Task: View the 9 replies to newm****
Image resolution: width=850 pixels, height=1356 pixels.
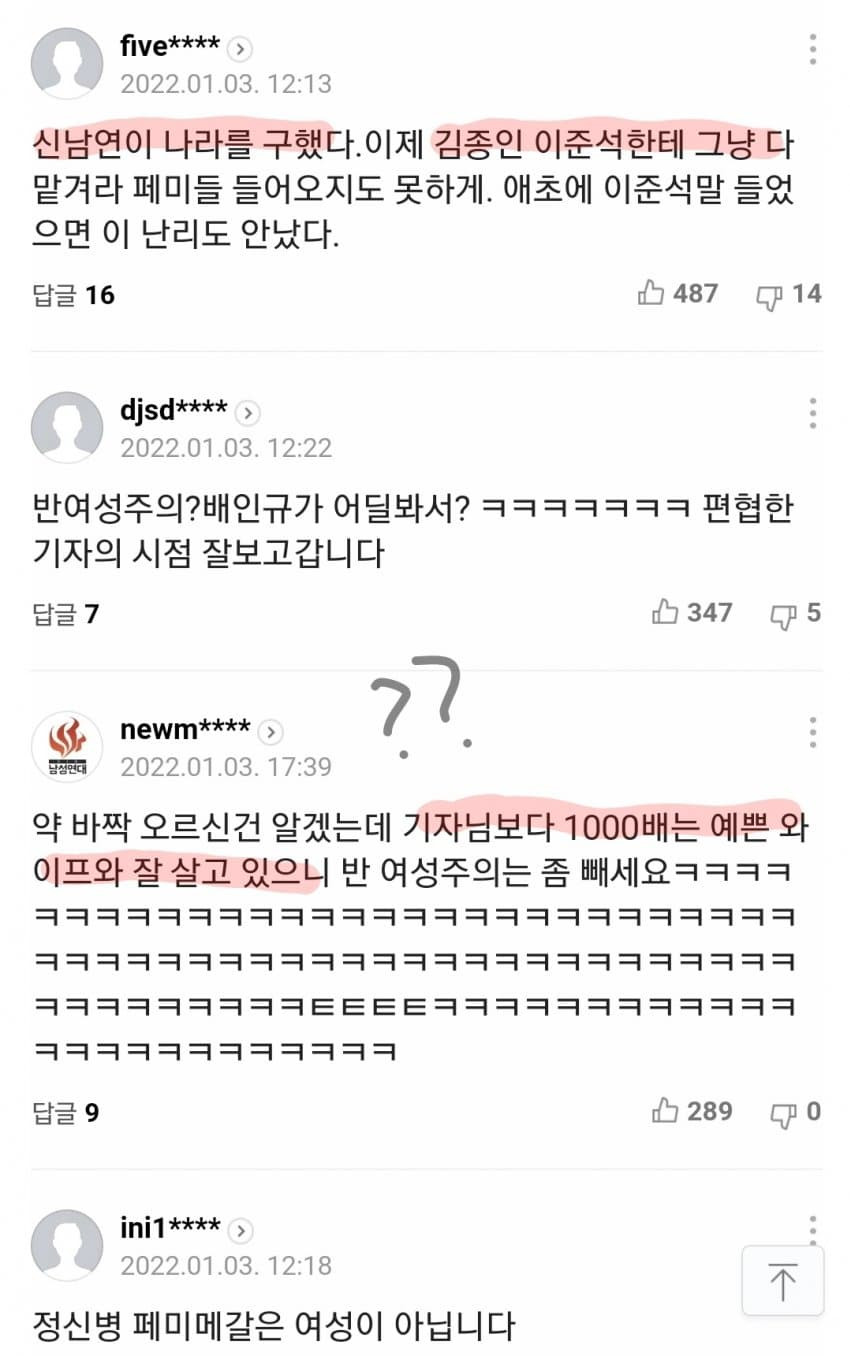Action: tap(65, 1113)
